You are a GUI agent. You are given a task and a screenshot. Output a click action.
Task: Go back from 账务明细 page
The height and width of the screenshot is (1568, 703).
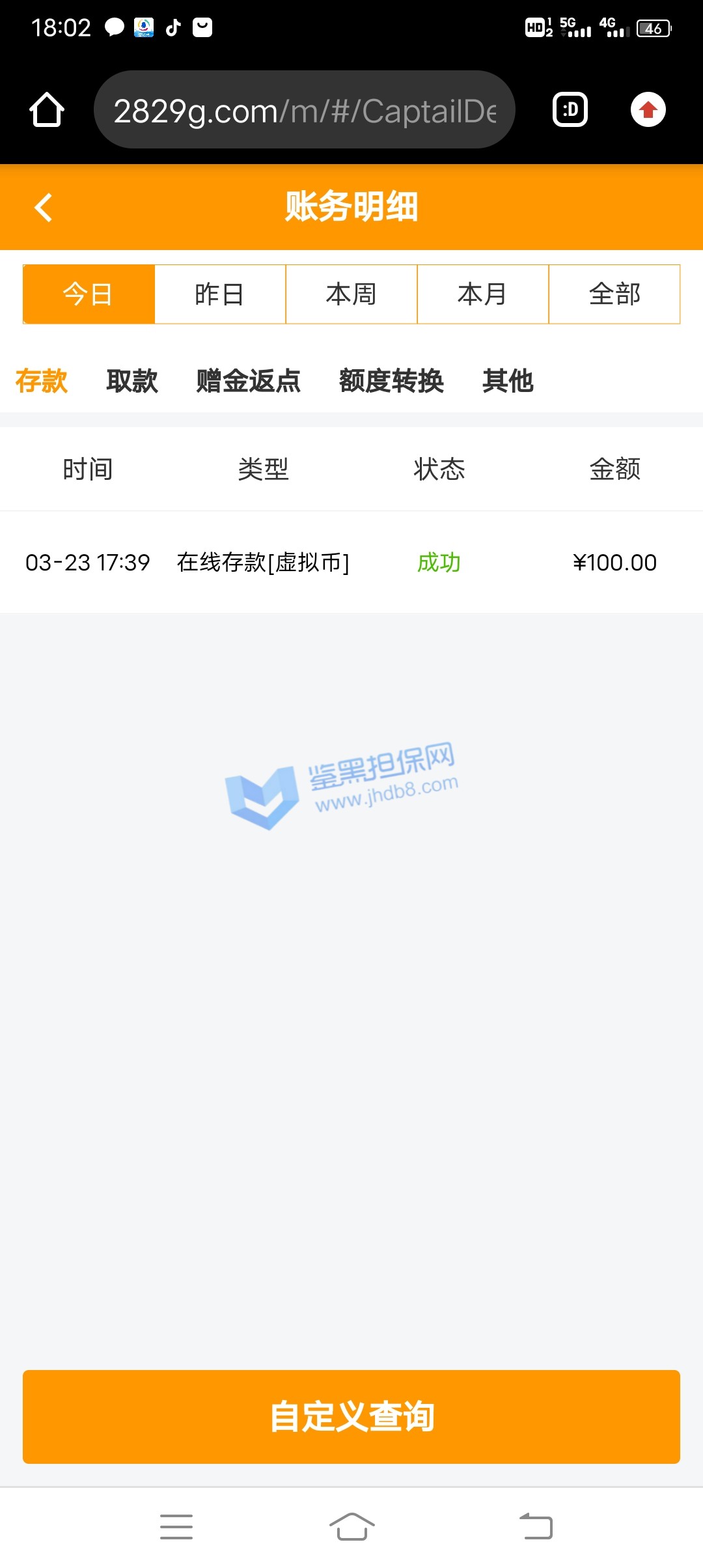[44, 208]
